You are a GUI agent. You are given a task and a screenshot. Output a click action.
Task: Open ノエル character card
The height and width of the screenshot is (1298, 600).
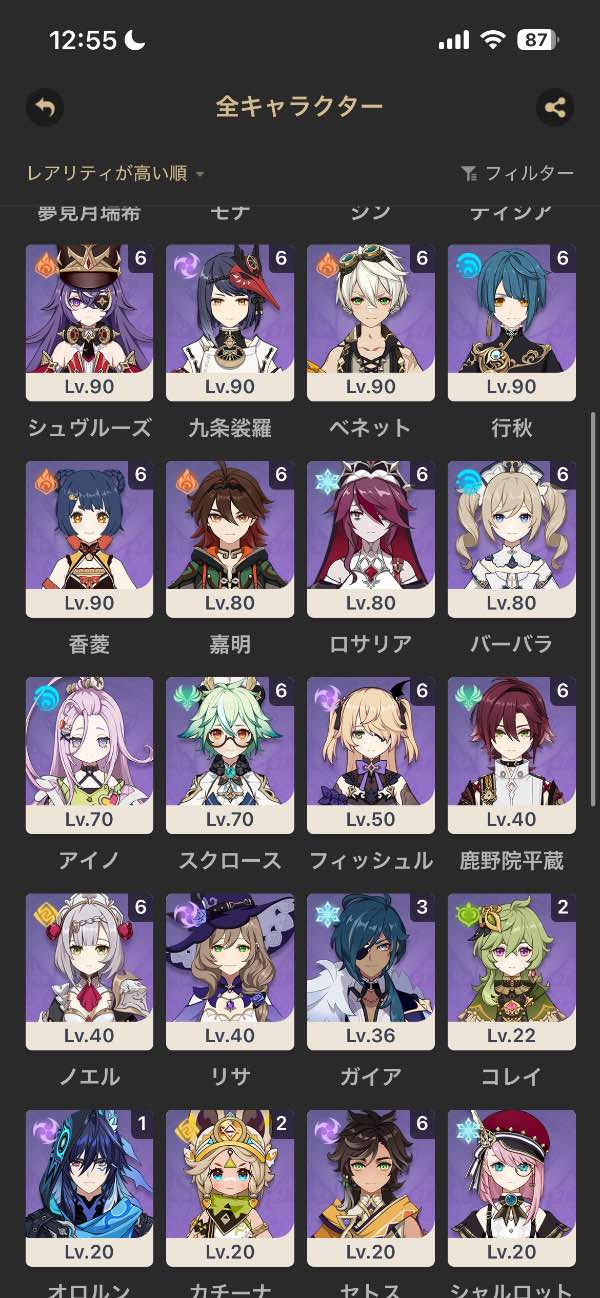pos(89,970)
